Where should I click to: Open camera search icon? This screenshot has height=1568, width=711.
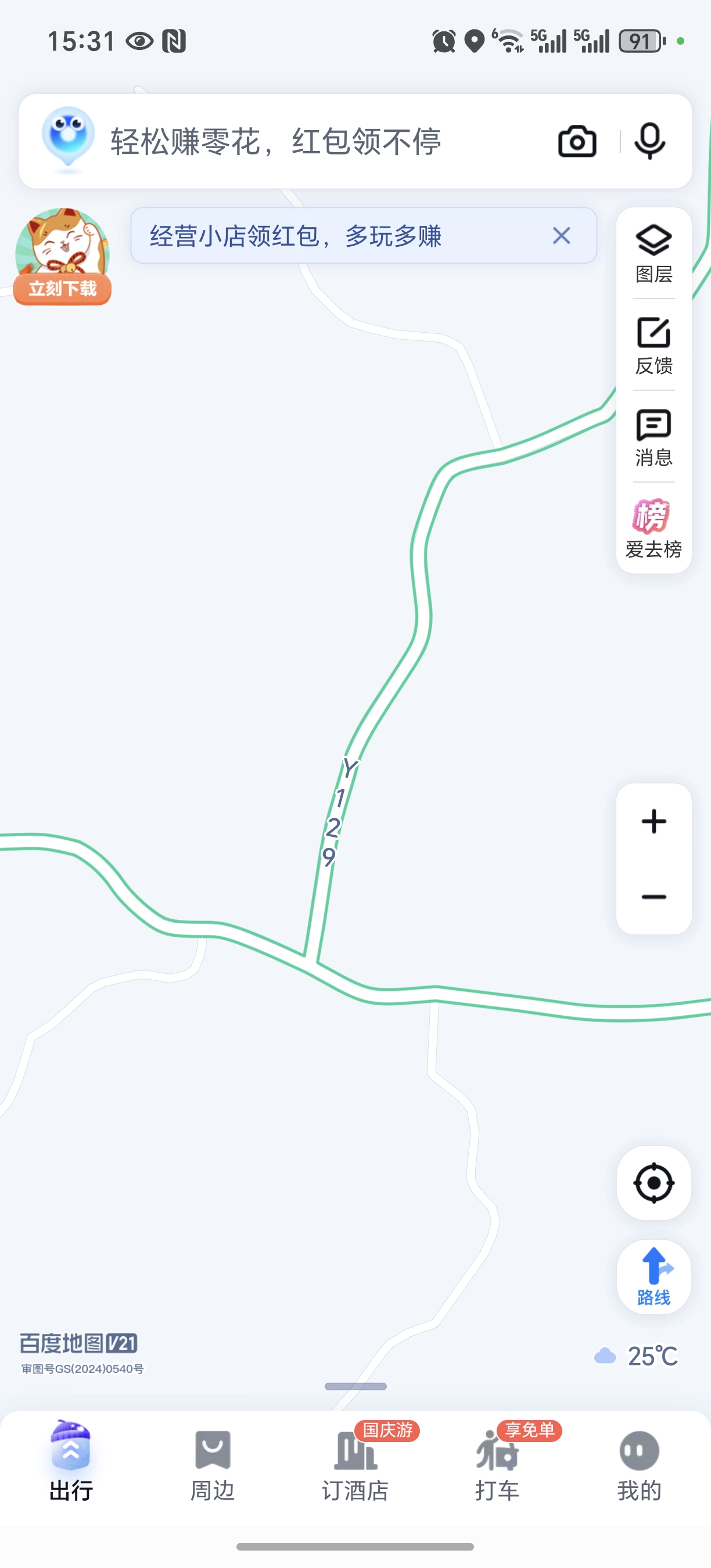point(576,142)
